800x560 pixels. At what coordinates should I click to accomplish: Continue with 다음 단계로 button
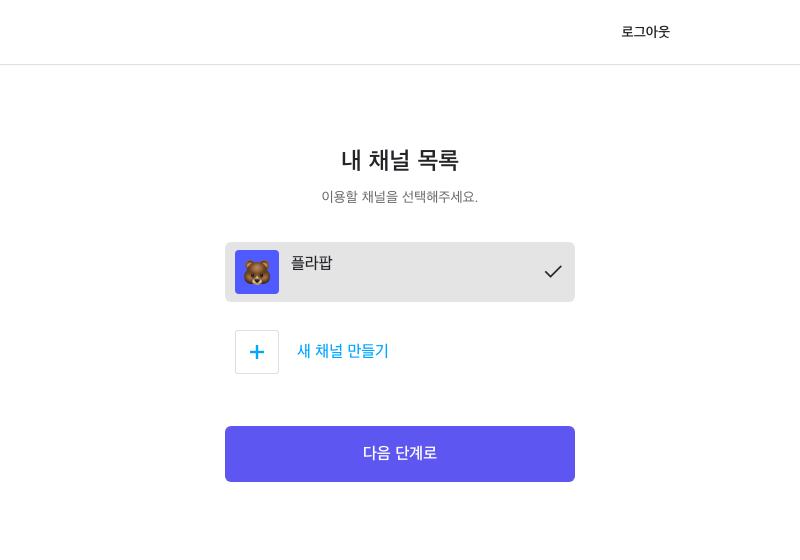click(399, 454)
